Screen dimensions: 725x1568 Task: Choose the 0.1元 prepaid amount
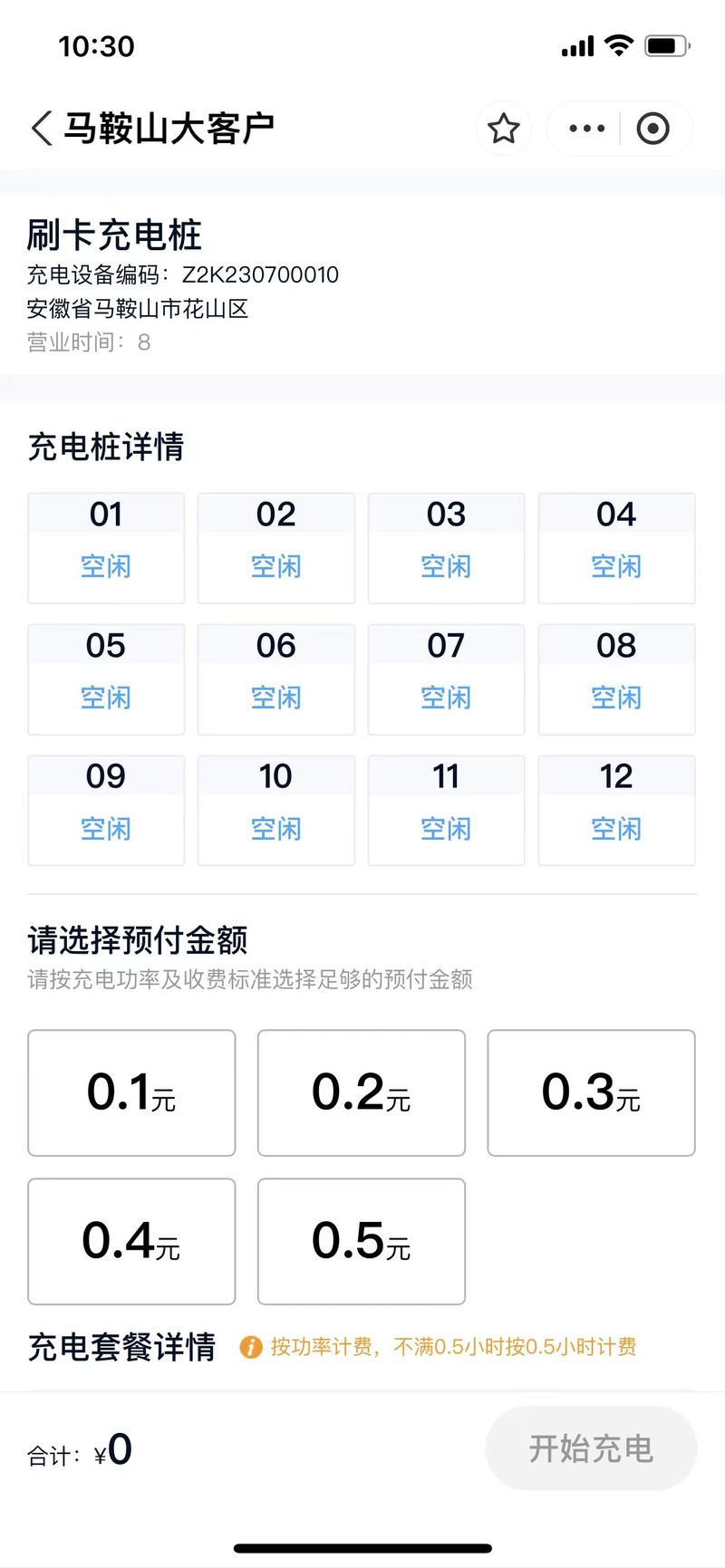tap(131, 1092)
